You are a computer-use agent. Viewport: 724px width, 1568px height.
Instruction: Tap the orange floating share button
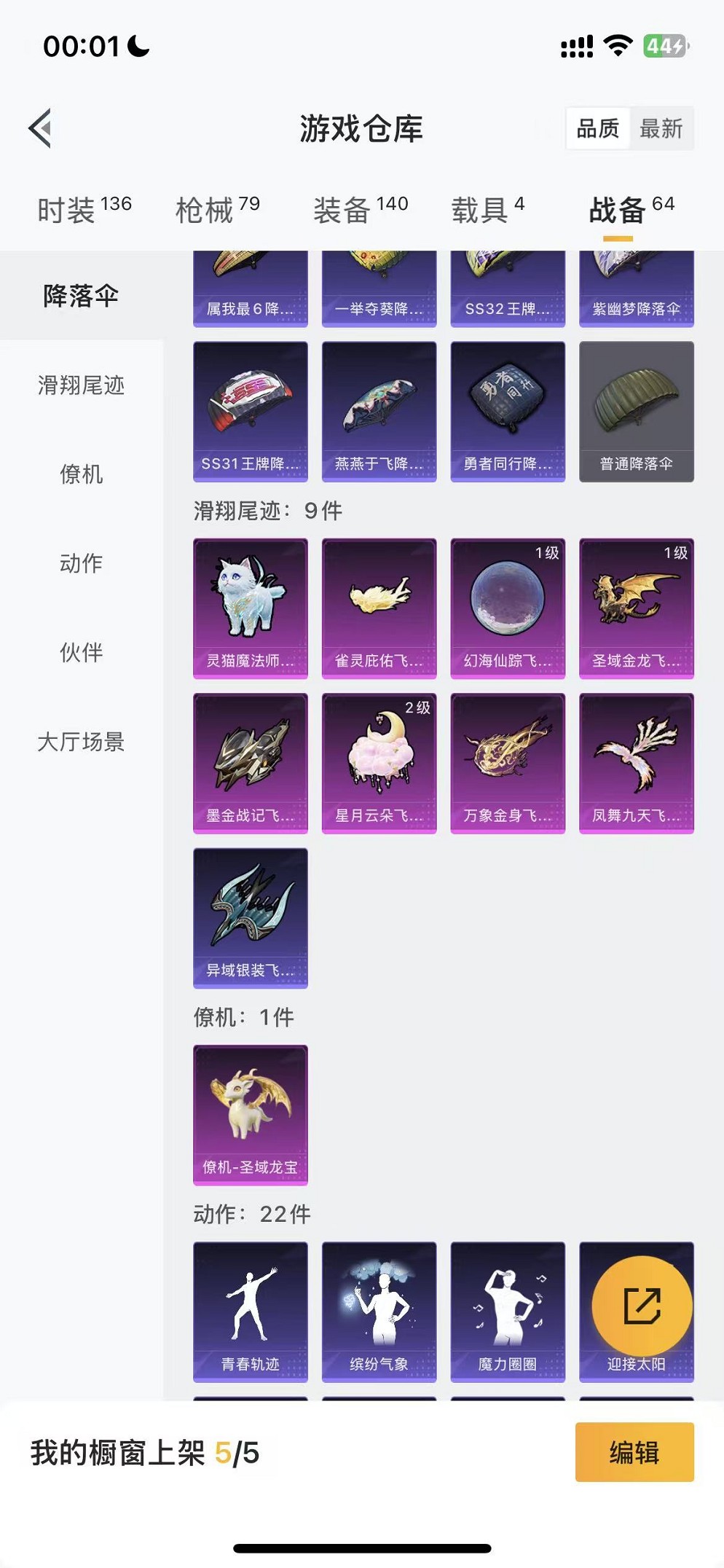642,1305
